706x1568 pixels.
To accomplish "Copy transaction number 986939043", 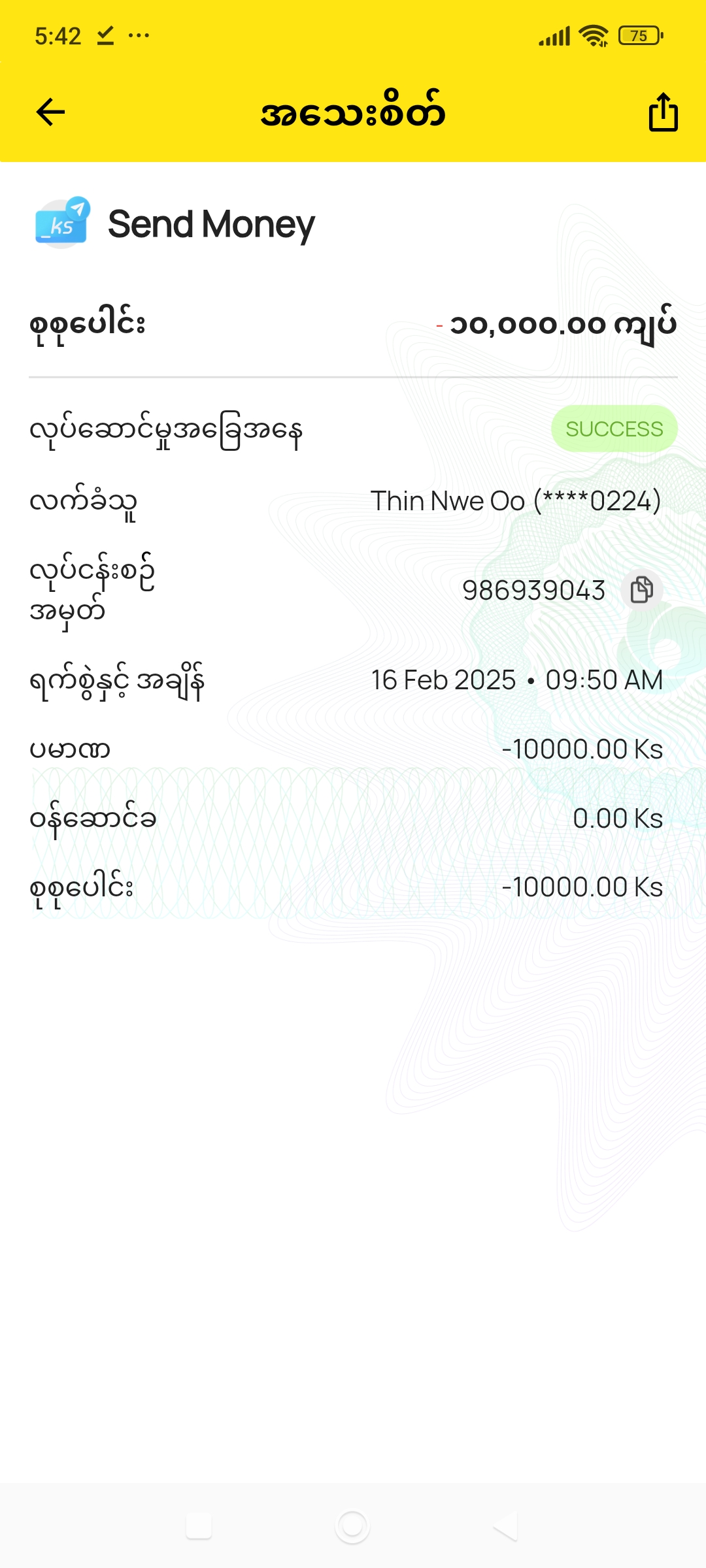I will pos(641,590).
